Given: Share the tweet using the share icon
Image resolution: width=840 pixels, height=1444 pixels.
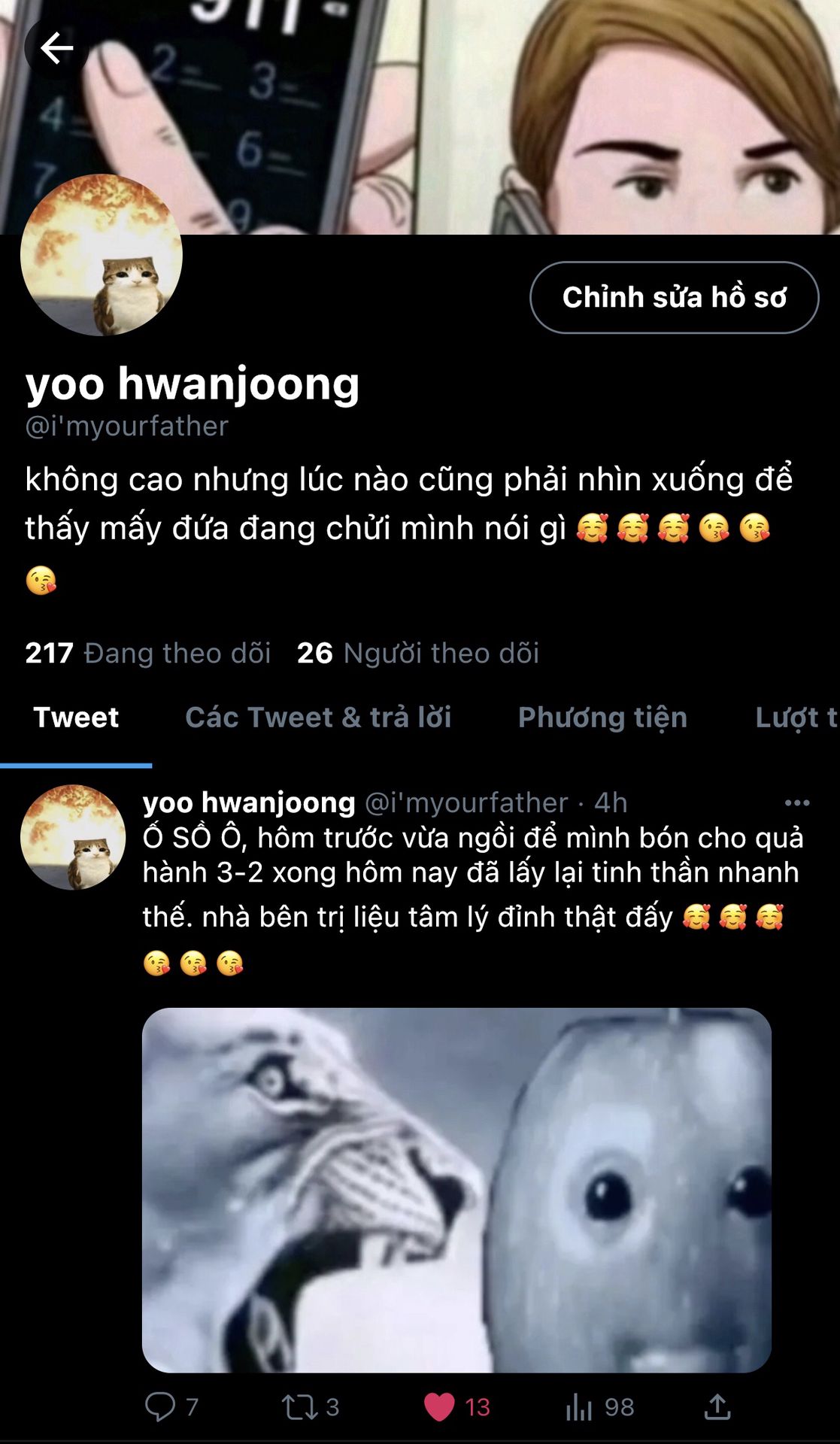Looking at the screenshot, I should coord(717,1406).
